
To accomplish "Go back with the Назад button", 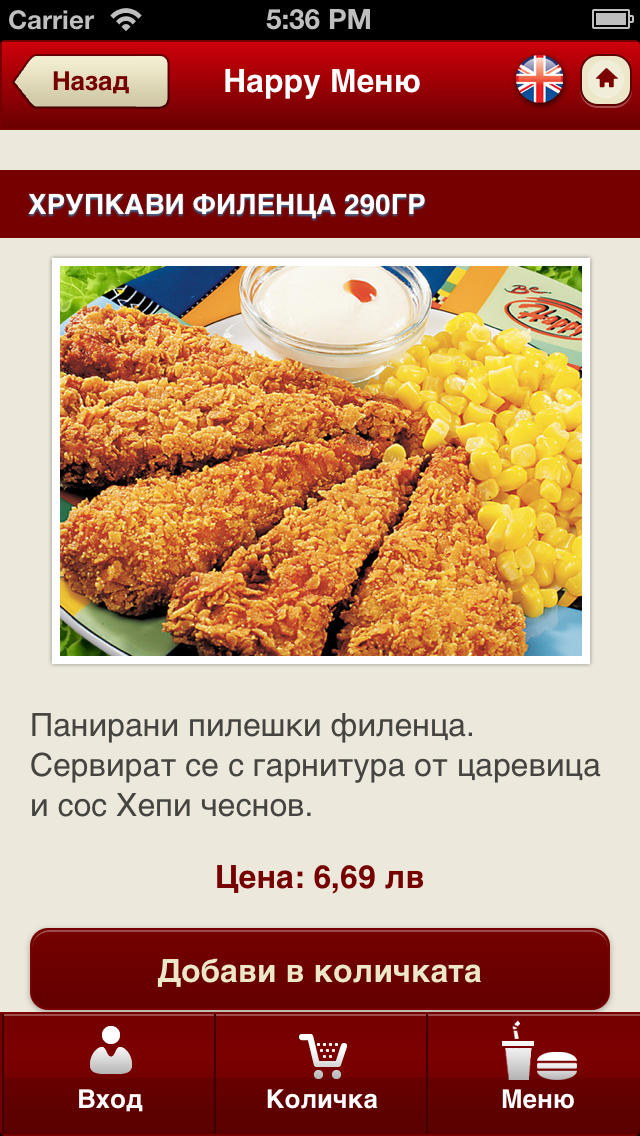I will click(92, 81).
